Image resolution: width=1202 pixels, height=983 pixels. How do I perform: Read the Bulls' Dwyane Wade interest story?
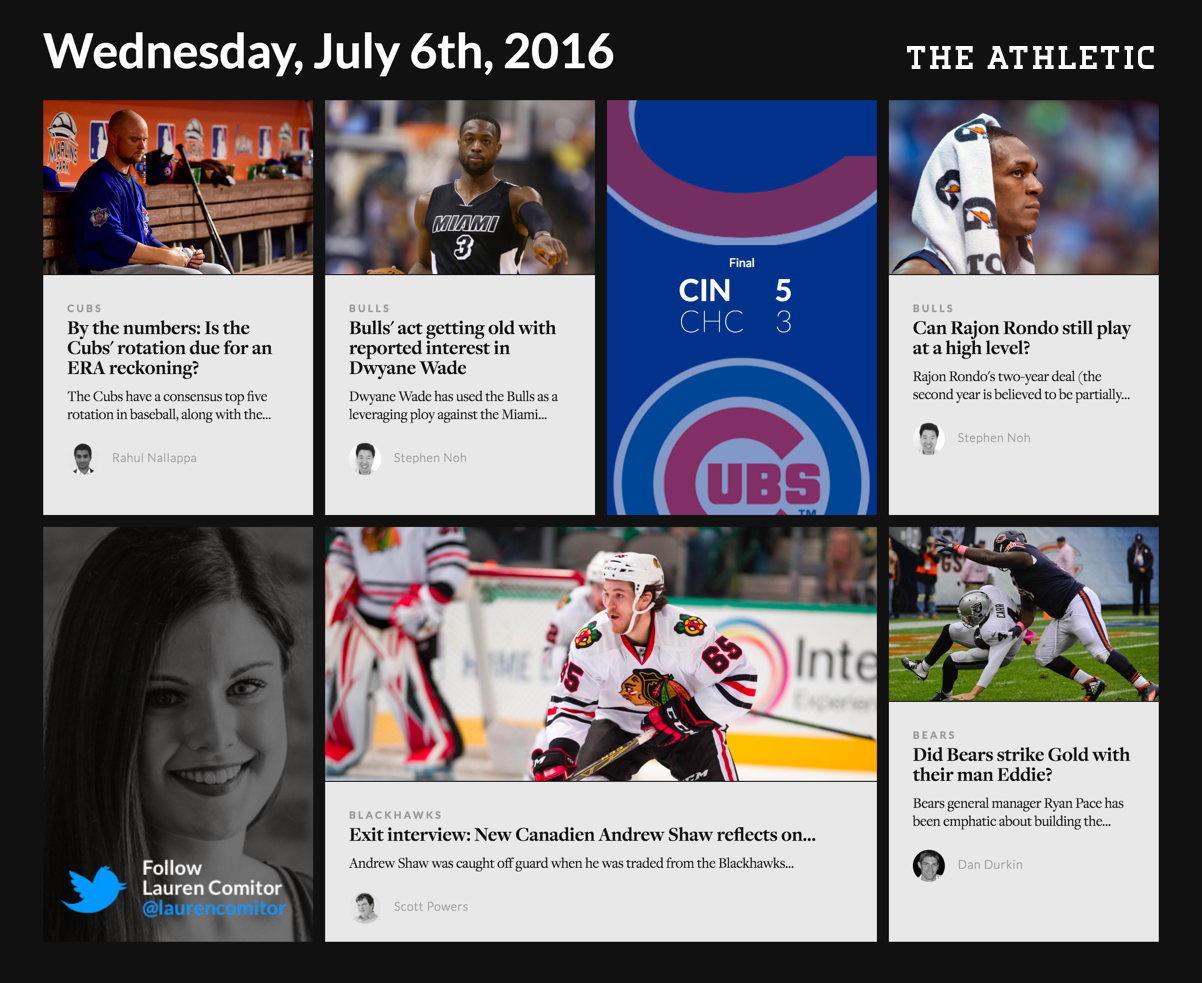point(452,348)
